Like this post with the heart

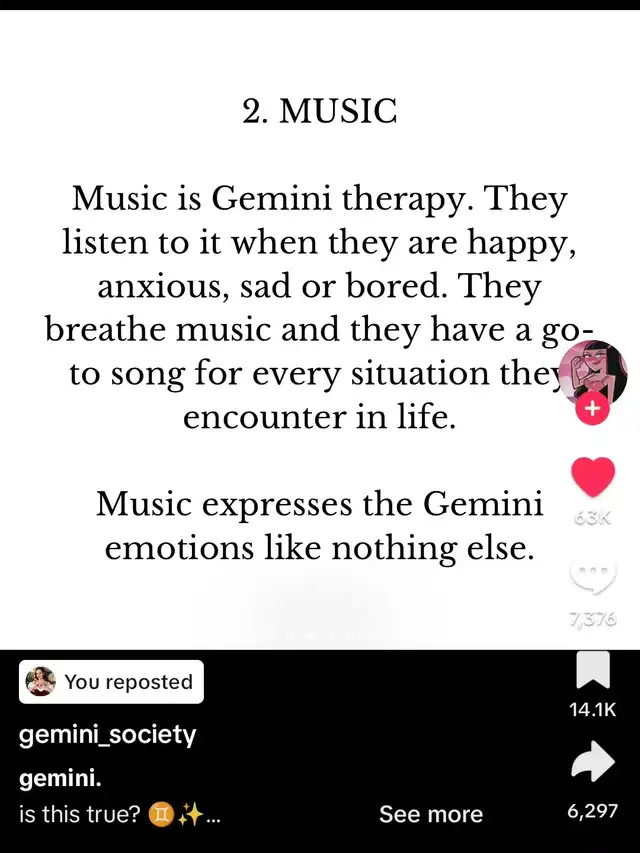593,477
